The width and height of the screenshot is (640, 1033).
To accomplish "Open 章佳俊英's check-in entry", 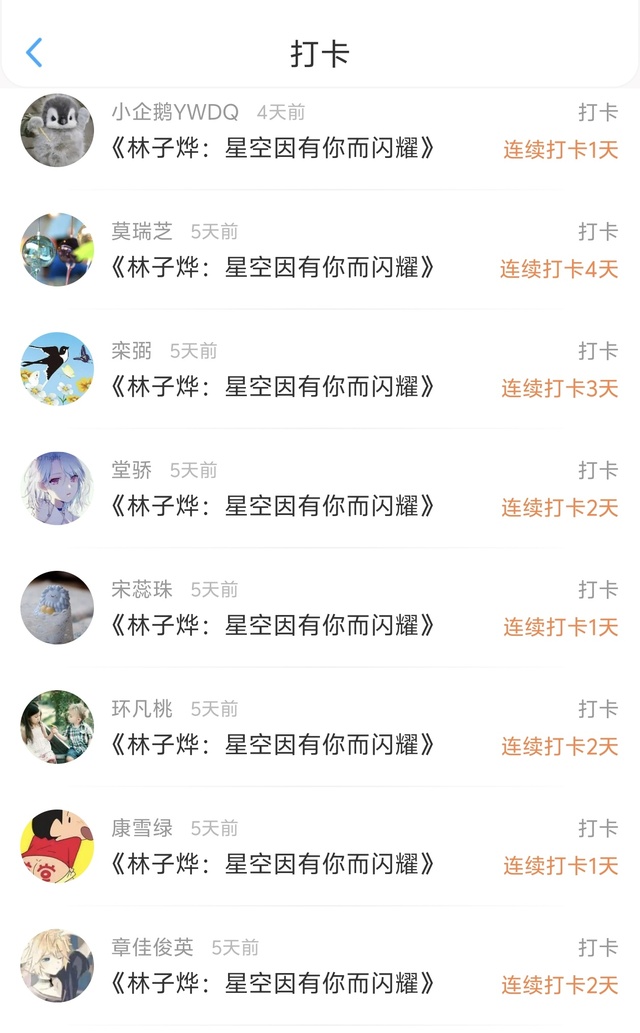I will coord(320,965).
